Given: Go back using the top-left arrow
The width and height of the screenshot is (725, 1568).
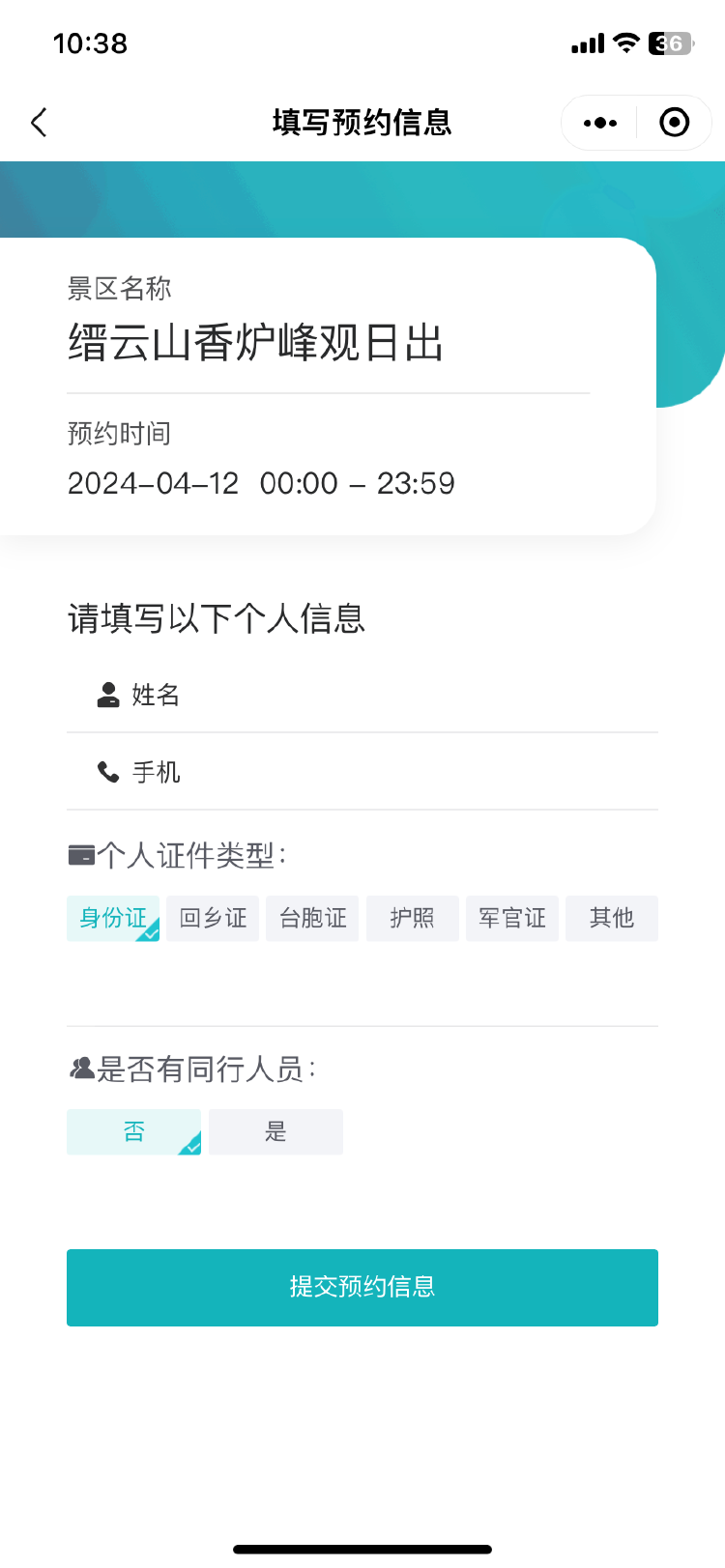Looking at the screenshot, I should point(39,123).
